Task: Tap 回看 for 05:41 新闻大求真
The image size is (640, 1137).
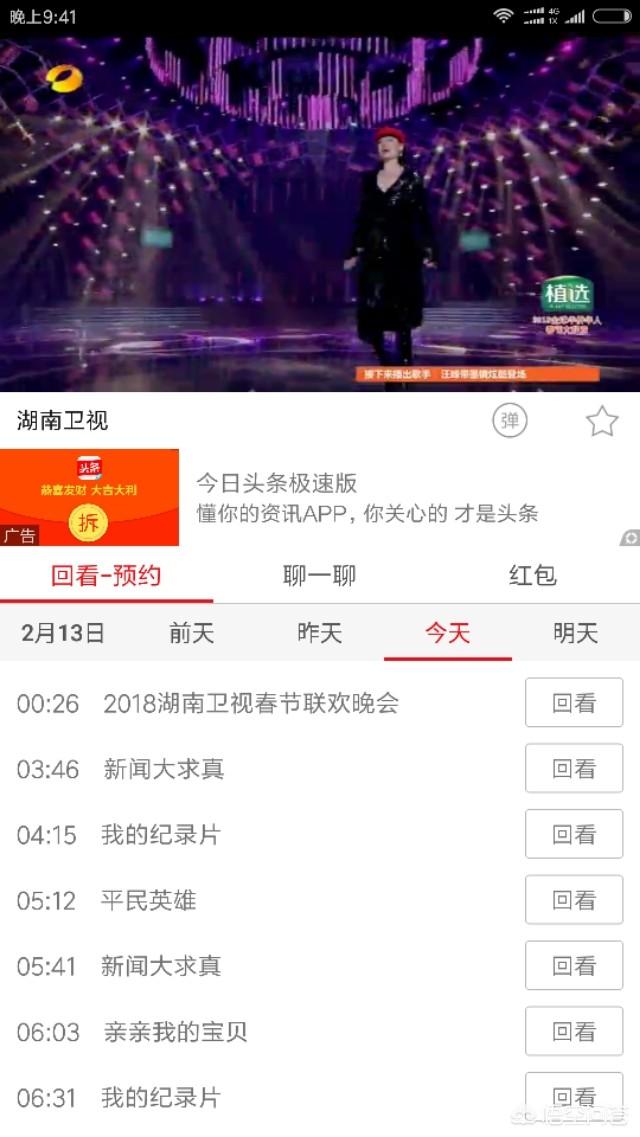Action: tap(574, 965)
